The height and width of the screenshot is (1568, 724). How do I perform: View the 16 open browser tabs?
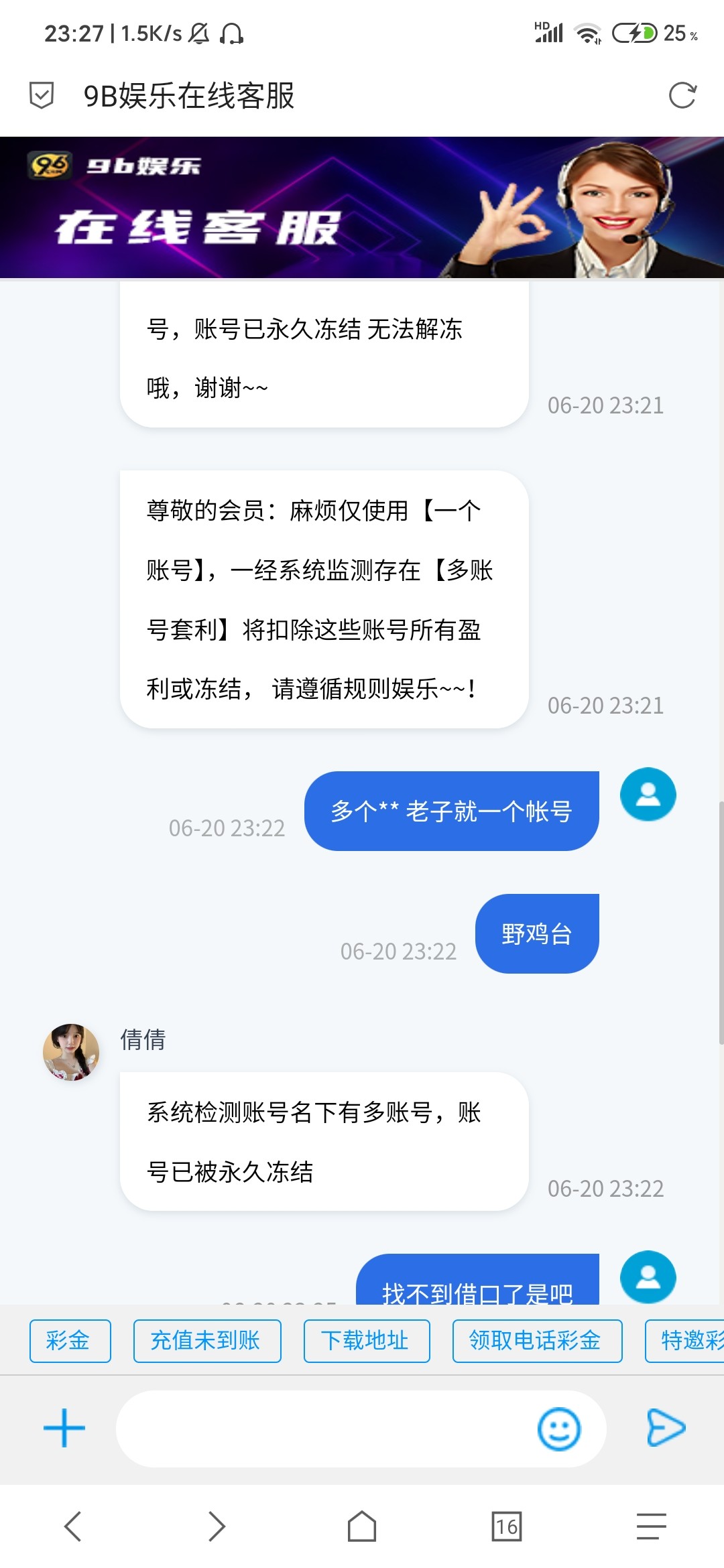[x=507, y=1526]
